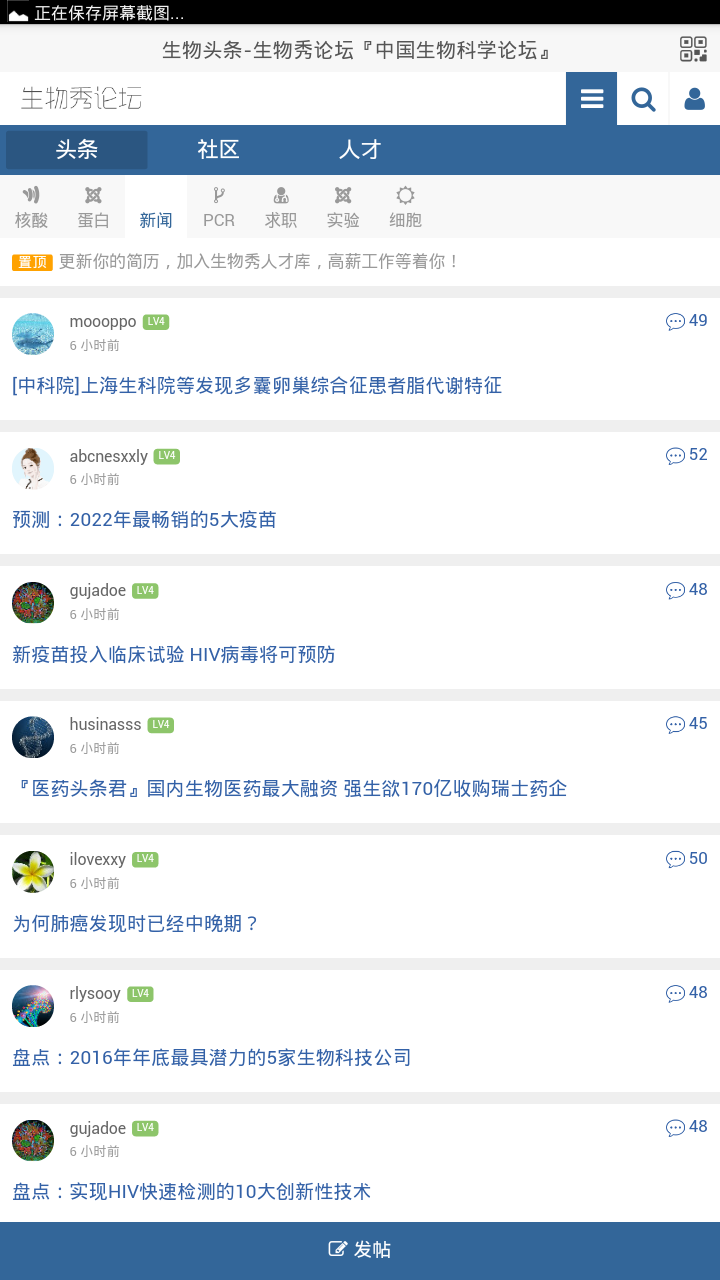The height and width of the screenshot is (1280, 720).
Task: Select the 蛋白 category icon
Action: click(x=93, y=206)
